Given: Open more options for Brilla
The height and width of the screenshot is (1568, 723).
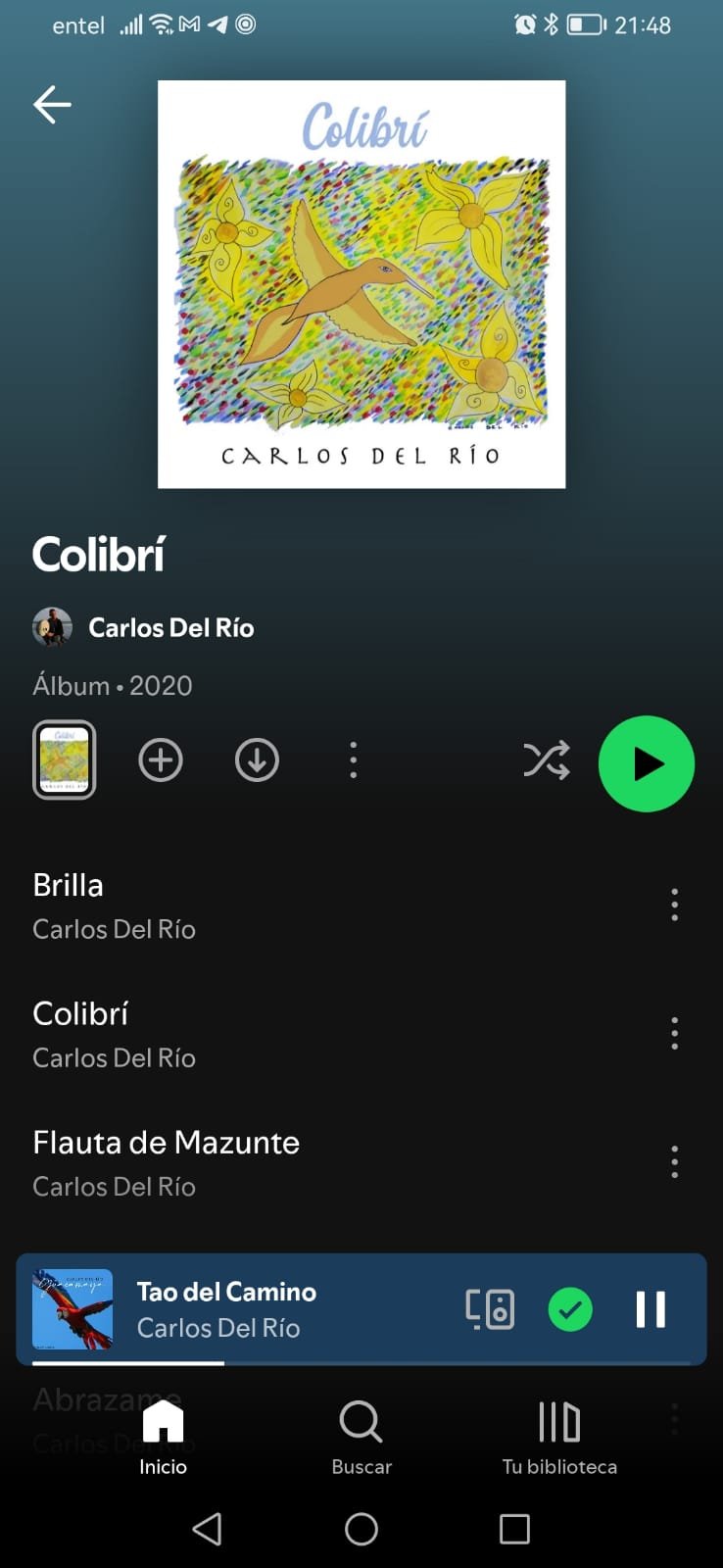Looking at the screenshot, I should [x=674, y=905].
